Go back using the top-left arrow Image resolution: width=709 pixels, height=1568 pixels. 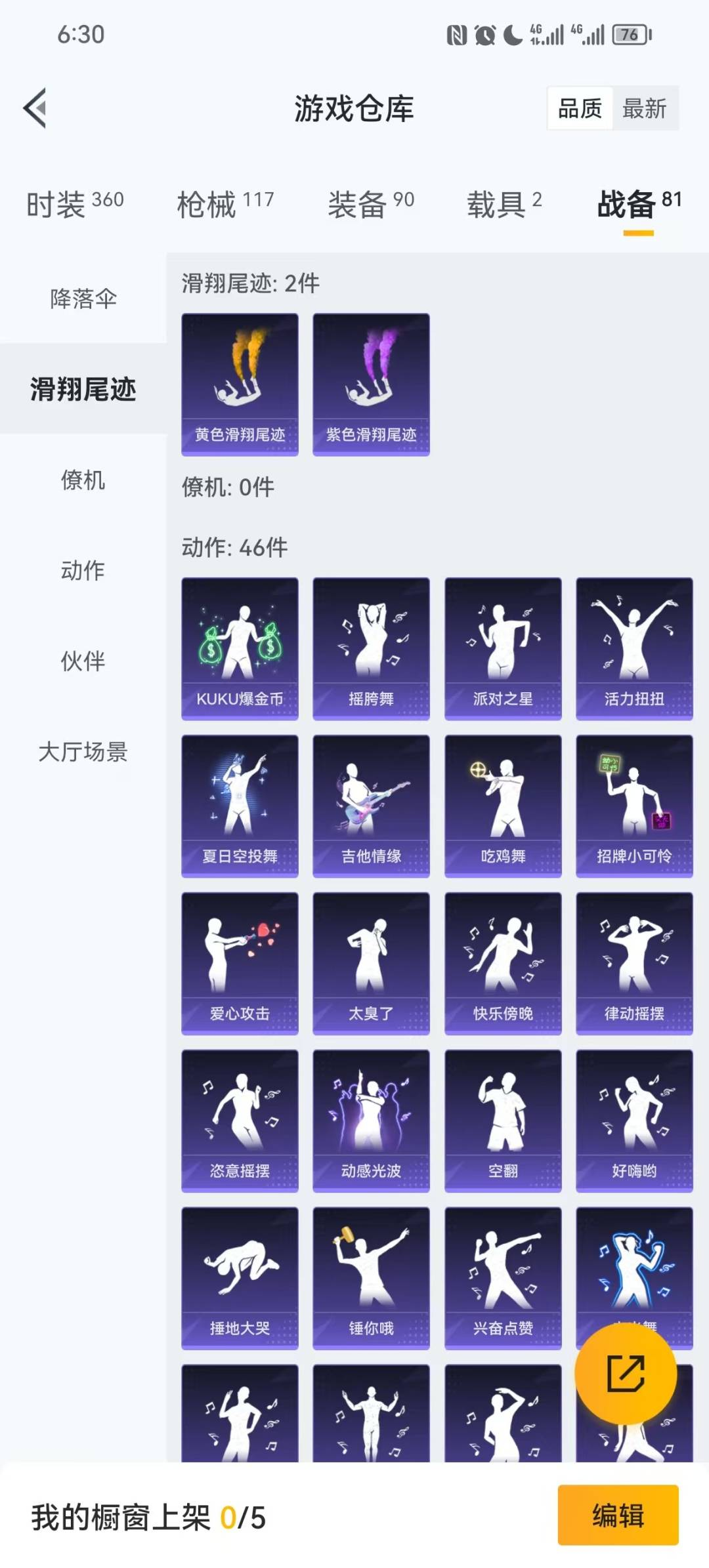pyautogui.click(x=35, y=108)
